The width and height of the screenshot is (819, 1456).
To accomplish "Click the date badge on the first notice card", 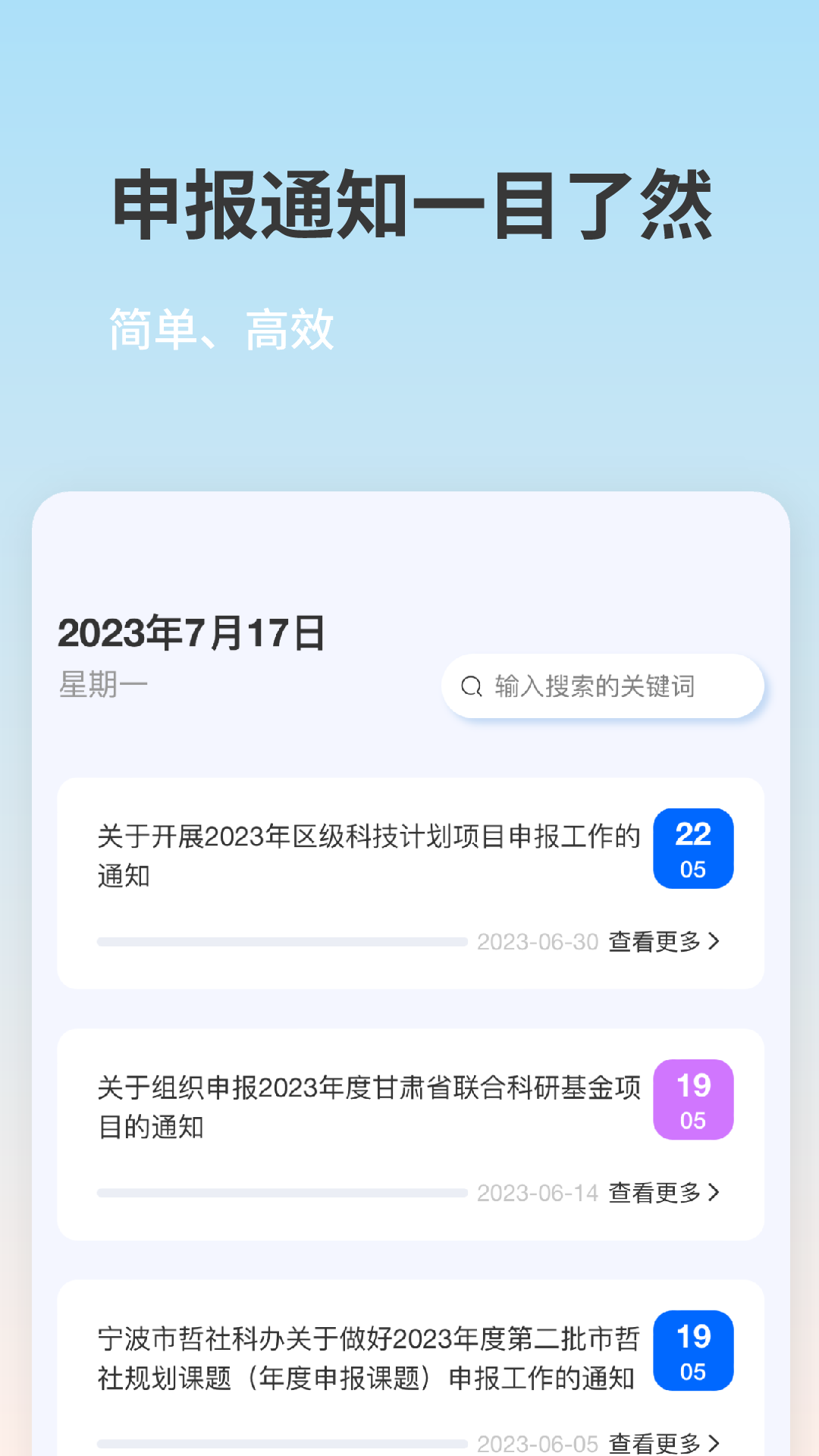I will pyautogui.click(x=692, y=849).
